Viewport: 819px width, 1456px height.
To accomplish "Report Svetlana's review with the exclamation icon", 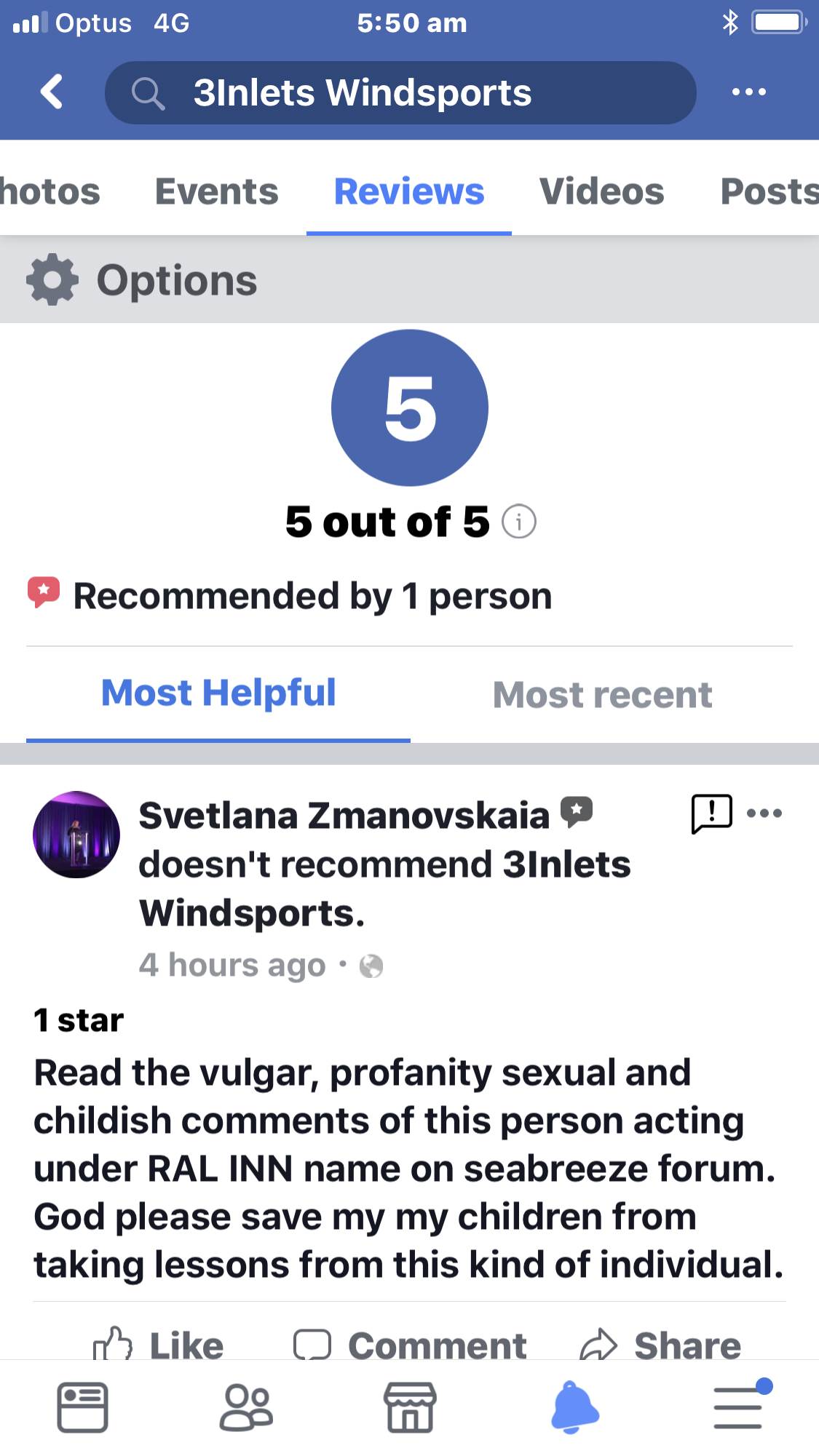I will 711,813.
